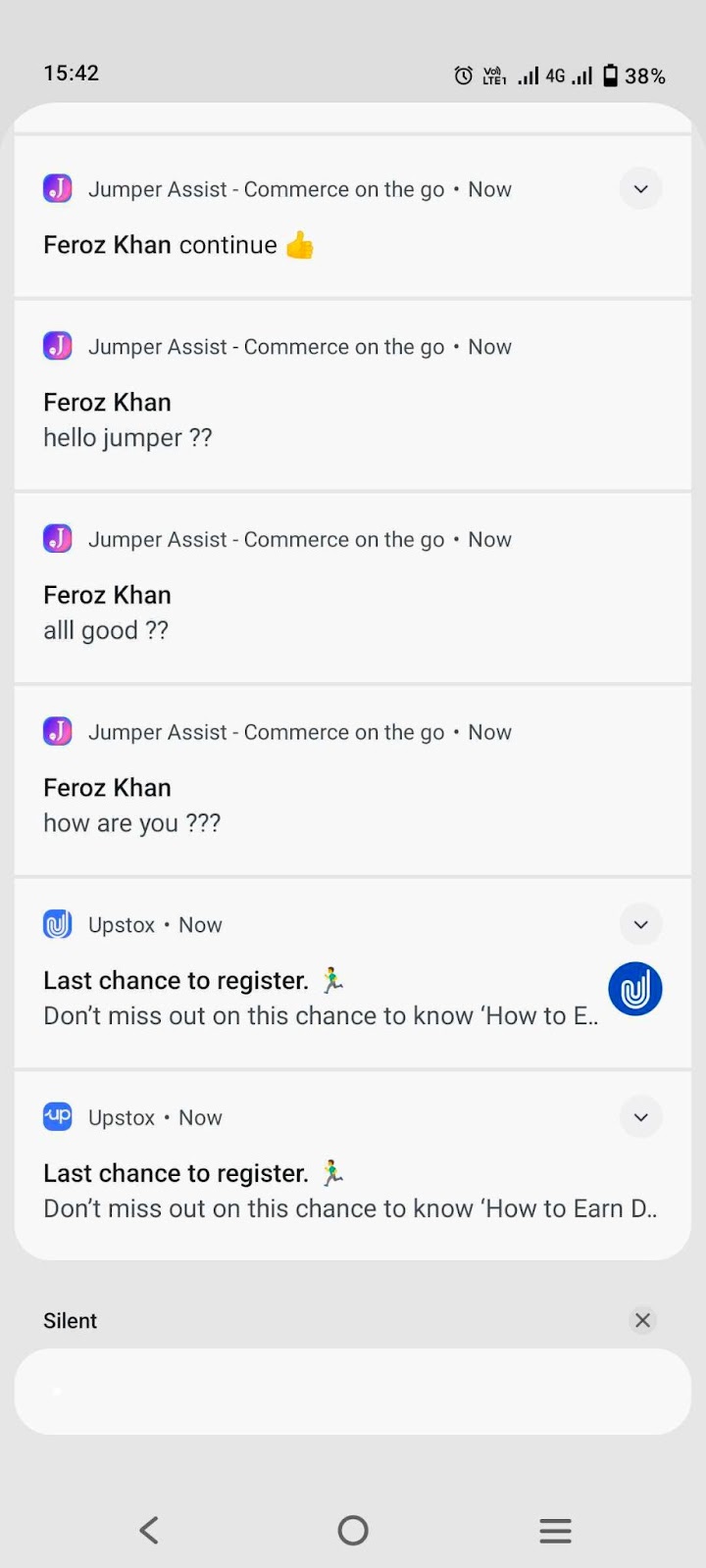Tap the home button in navigation bar

[x=353, y=1530]
